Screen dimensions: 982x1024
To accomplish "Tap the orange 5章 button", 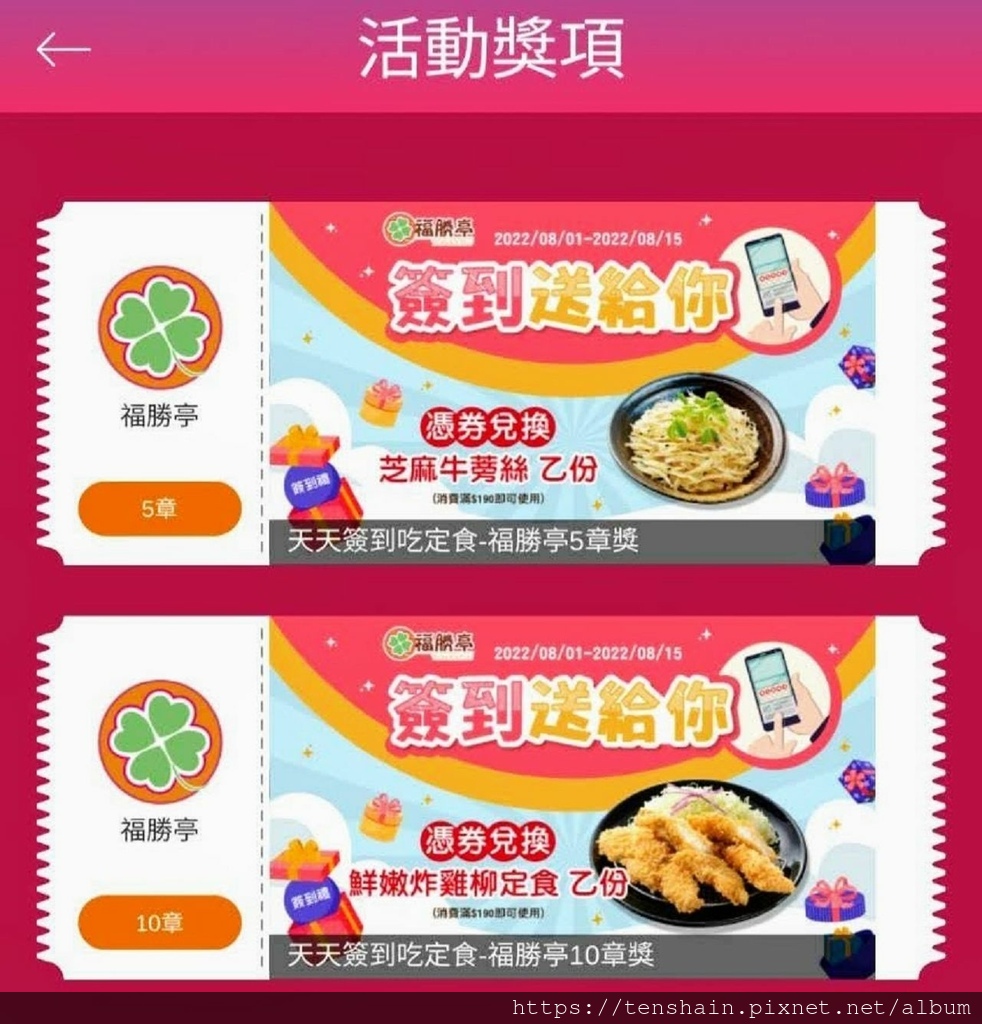I will pos(160,509).
